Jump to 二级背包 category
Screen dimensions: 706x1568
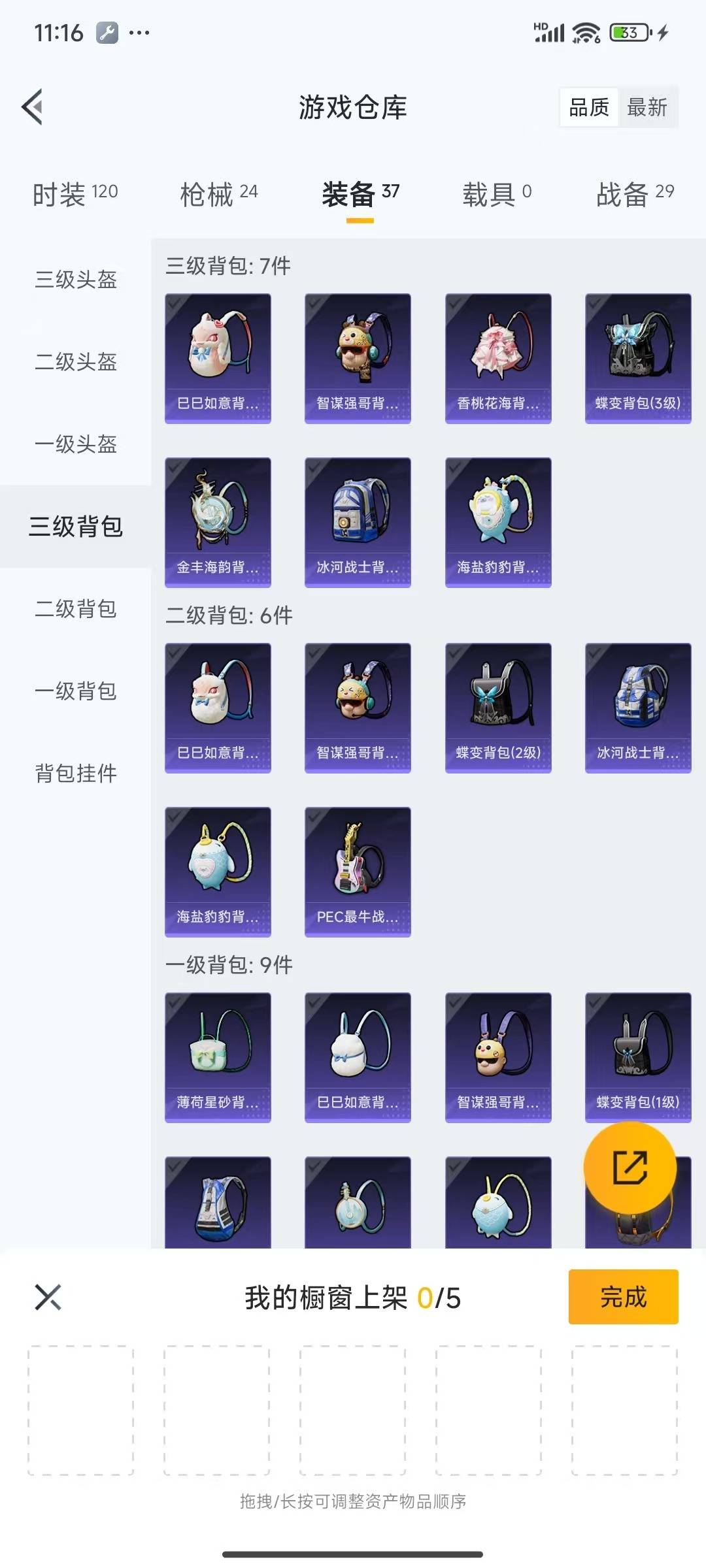click(x=76, y=609)
